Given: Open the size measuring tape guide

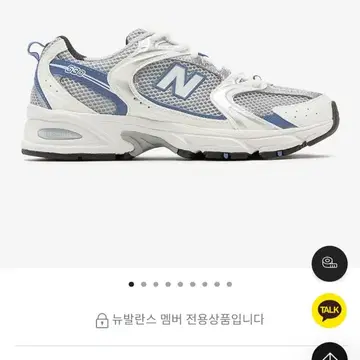Looking at the screenshot, I should (329, 264).
